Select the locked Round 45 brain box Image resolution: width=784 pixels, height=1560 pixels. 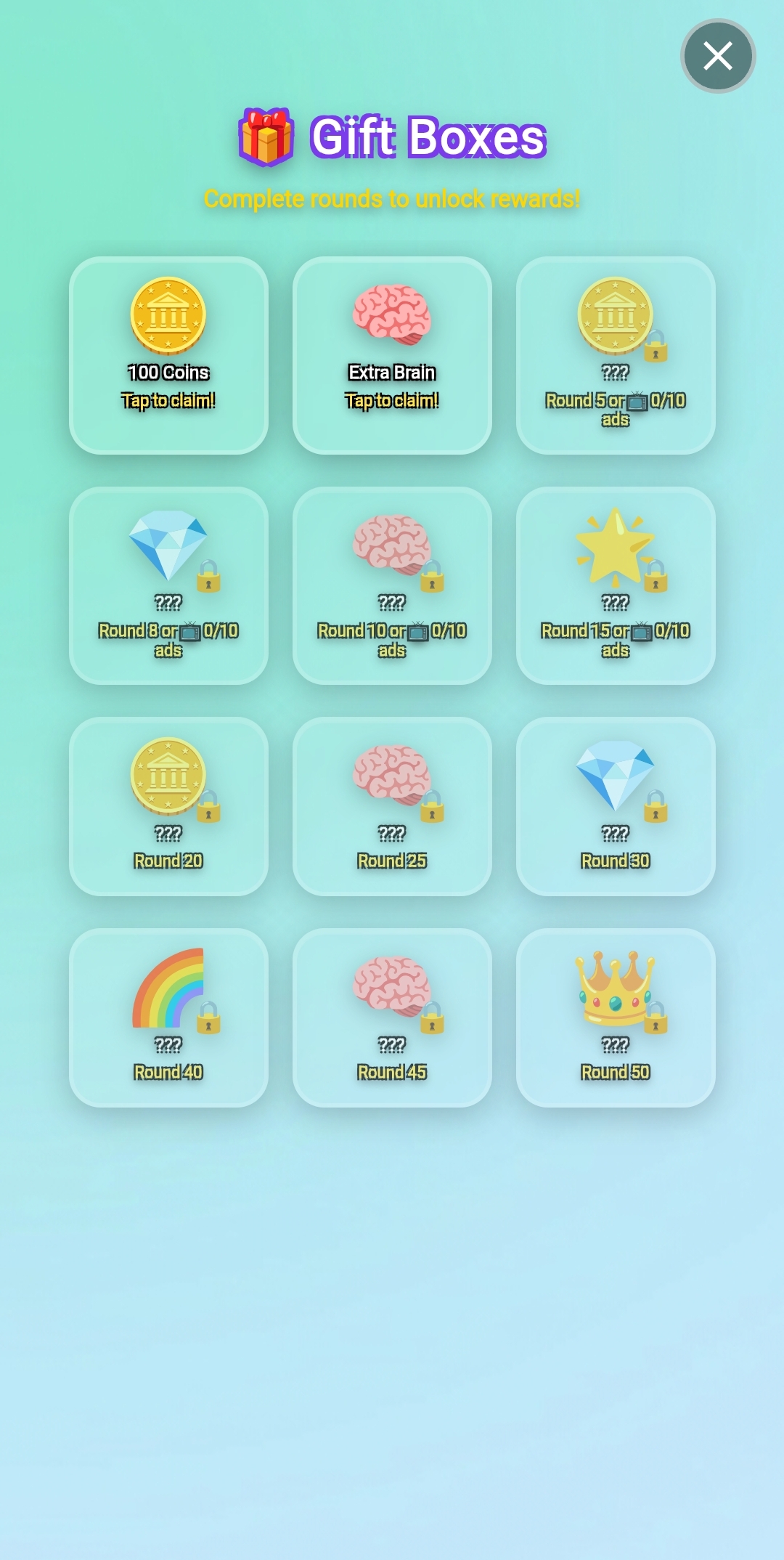(392, 1017)
